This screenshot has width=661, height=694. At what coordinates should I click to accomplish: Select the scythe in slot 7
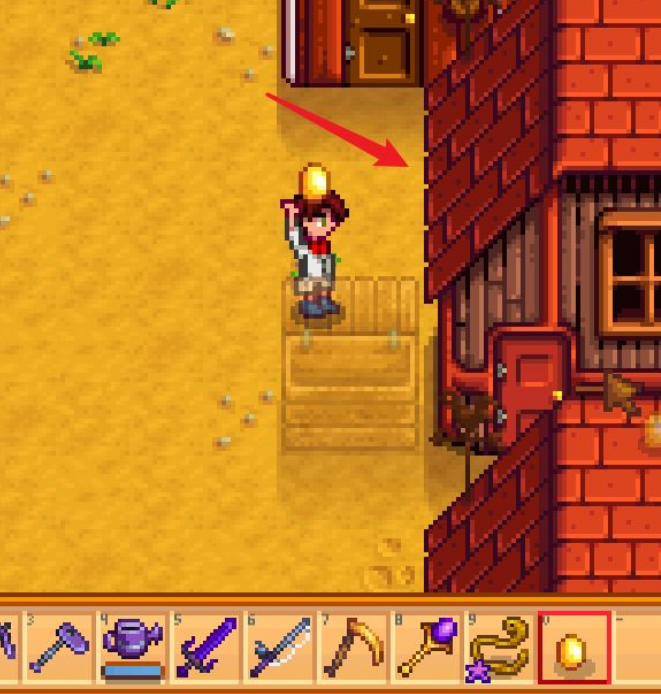point(353,647)
